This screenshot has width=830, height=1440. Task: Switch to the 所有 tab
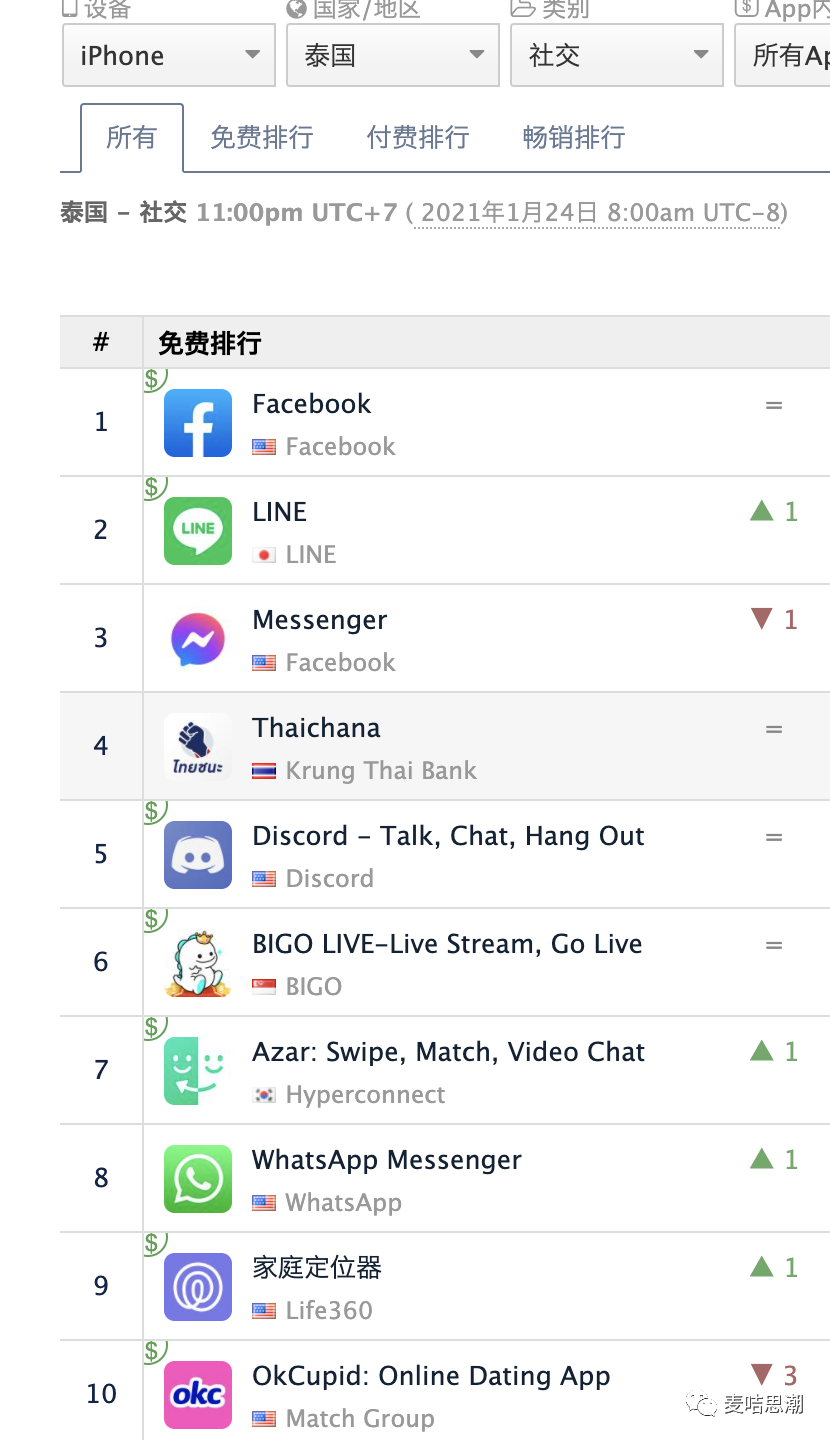tap(132, 137)
